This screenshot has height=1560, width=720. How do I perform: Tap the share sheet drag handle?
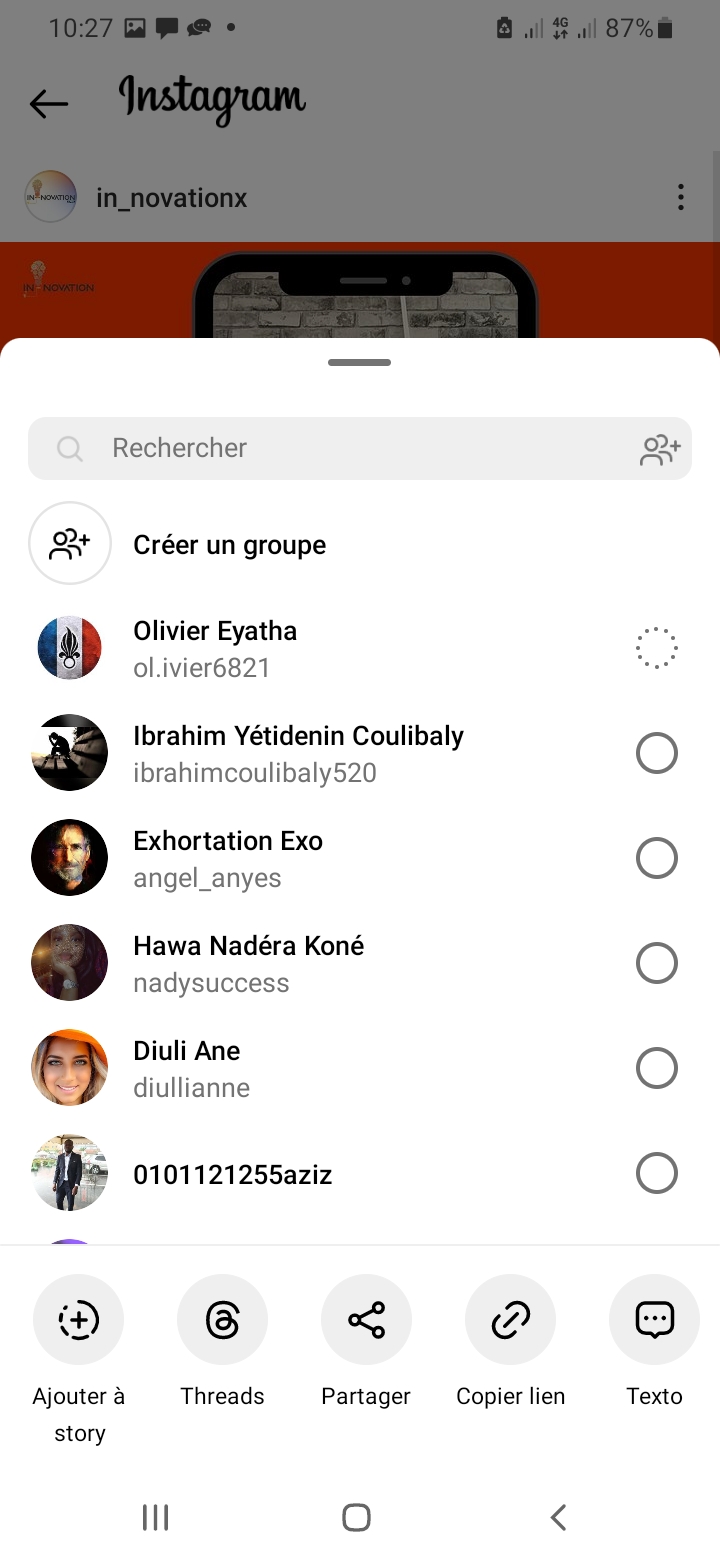click(x=360, y=363)
